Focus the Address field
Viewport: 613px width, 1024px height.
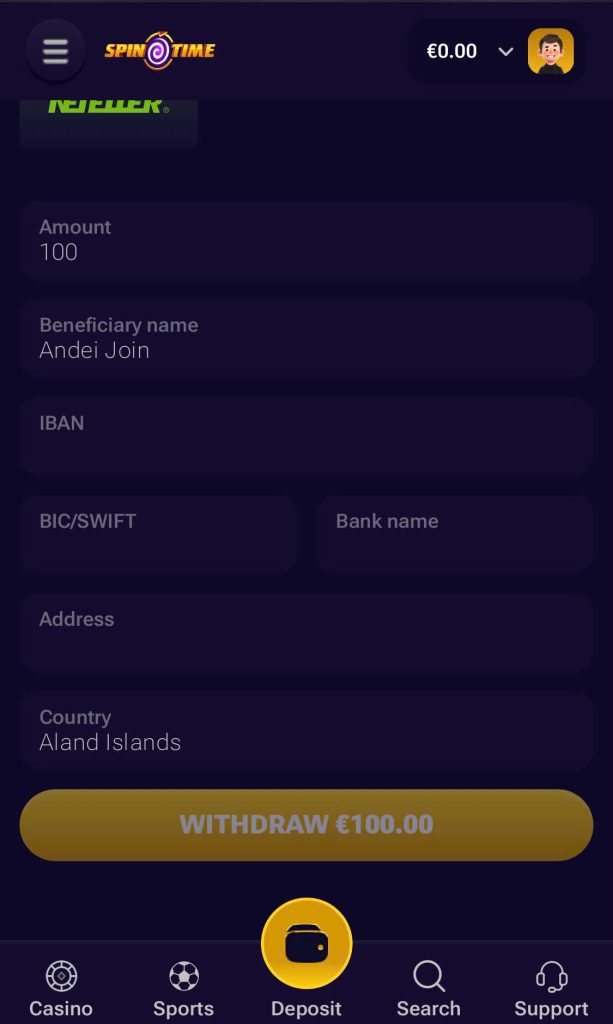[306, 632]
